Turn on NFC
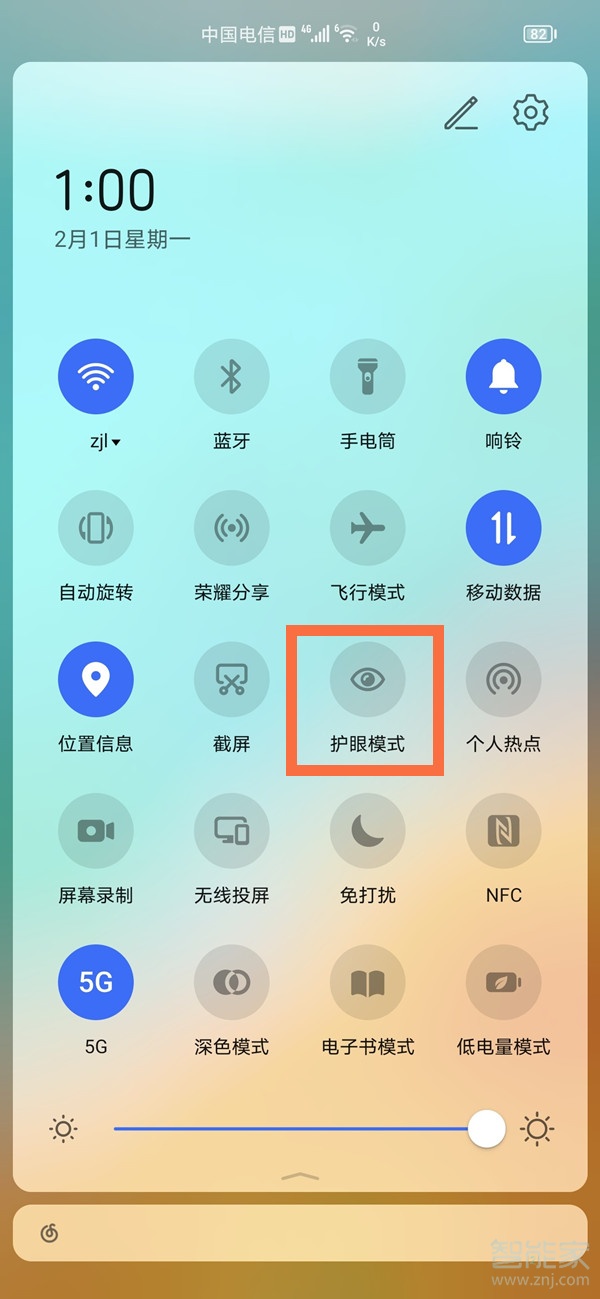Viewport: 600px width, 1299px height. point(503,831)
